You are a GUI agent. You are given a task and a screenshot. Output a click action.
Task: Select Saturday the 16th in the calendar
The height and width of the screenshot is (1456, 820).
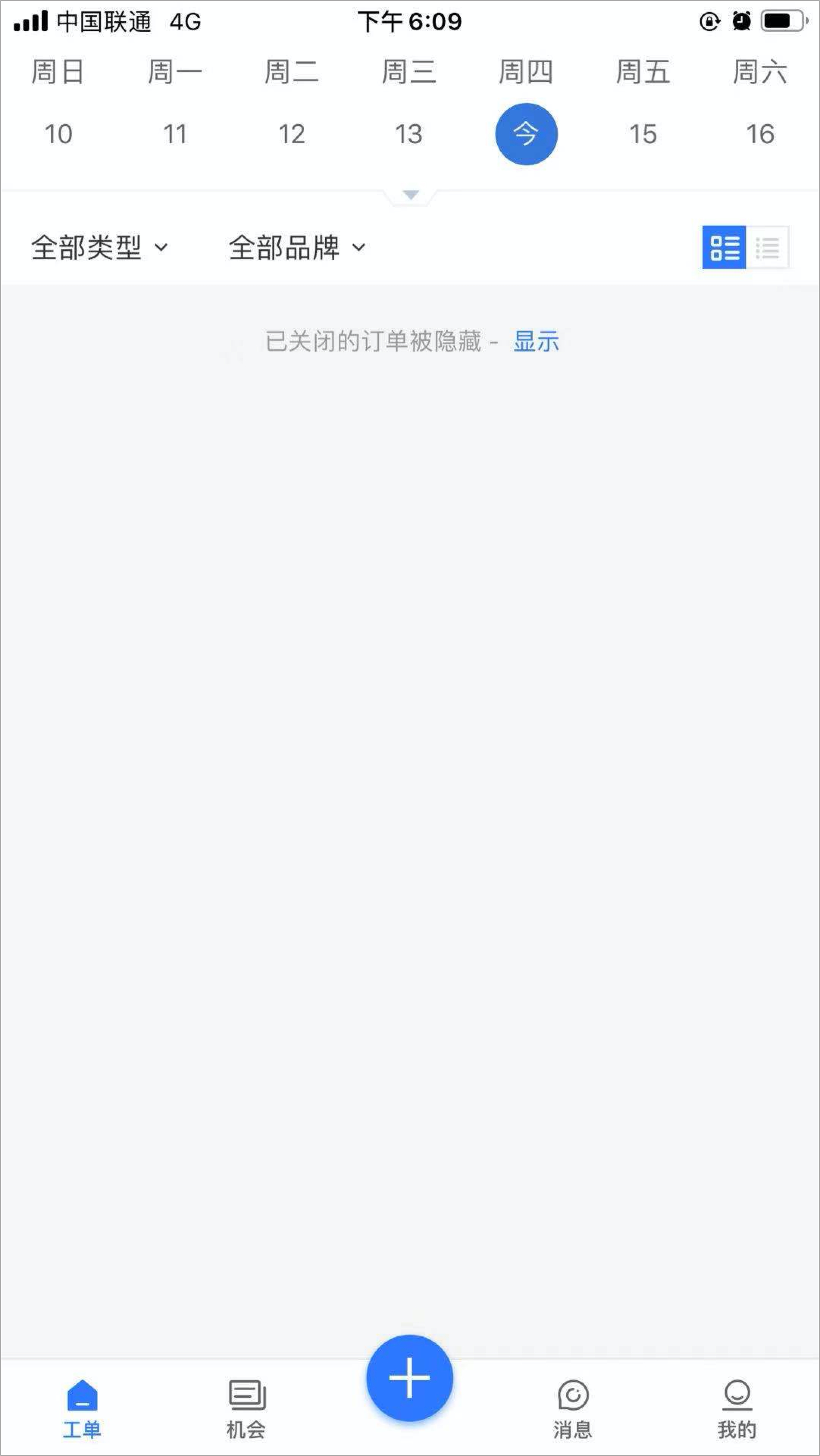[759, 134]
